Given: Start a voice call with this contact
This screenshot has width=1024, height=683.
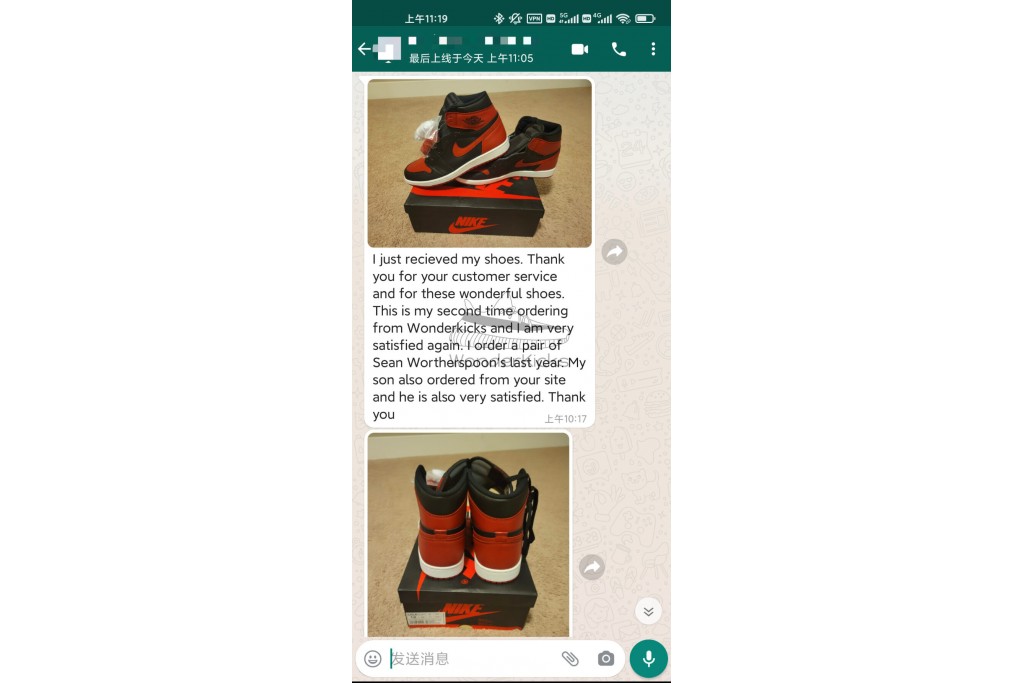Looking at the screenshot, I should point(618,49).
